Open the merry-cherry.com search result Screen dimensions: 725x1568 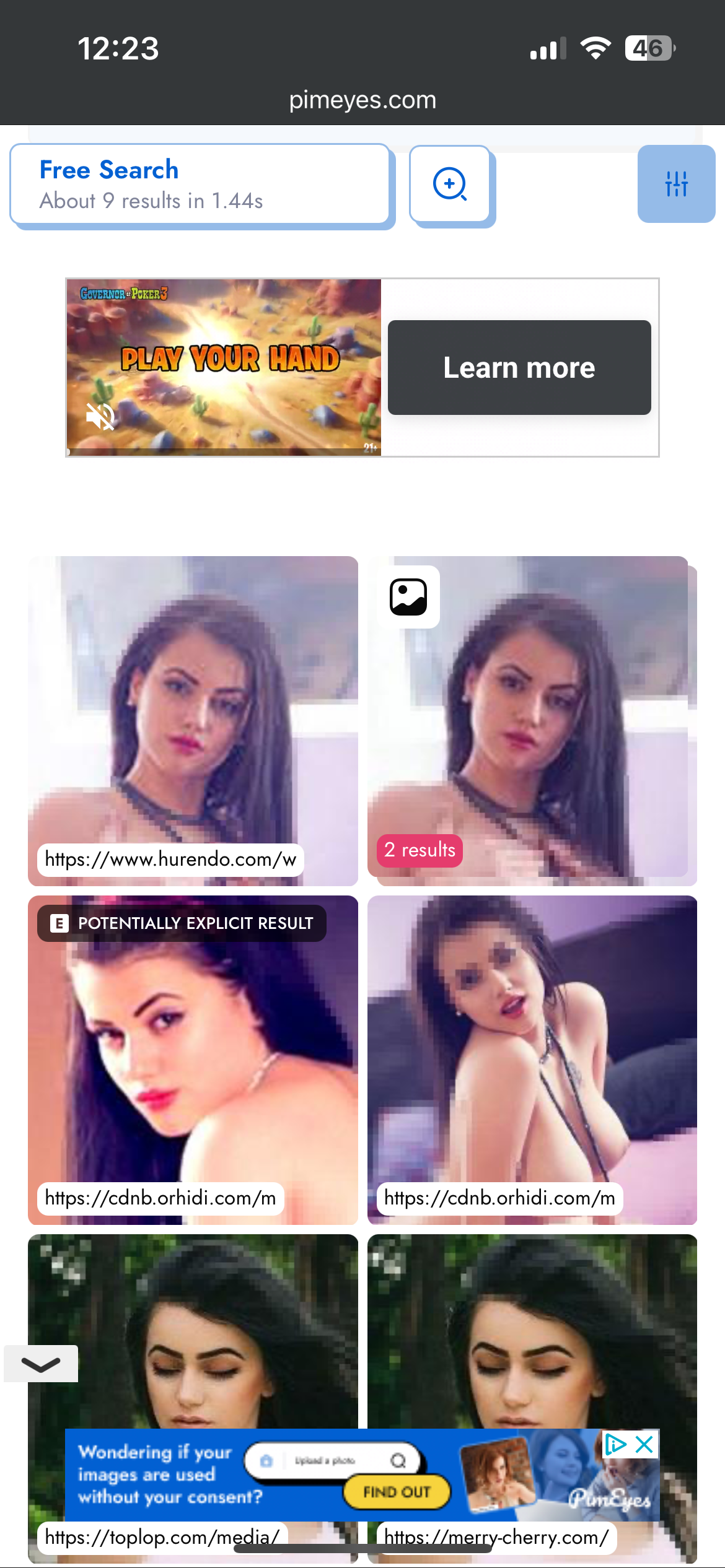[532, 1398]
